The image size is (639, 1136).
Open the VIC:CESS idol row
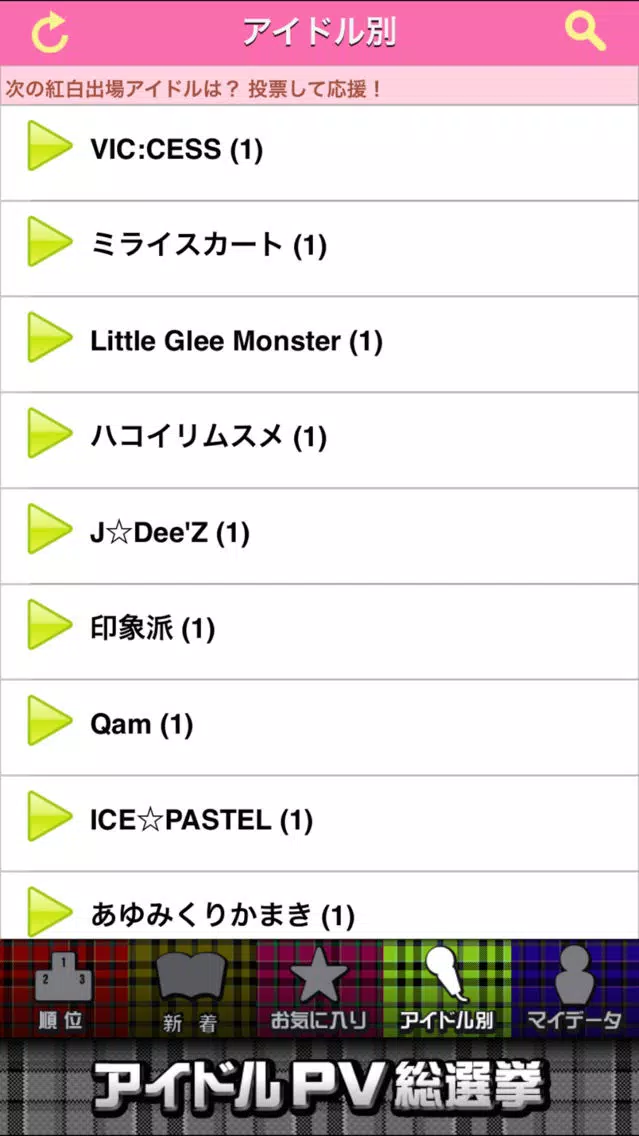[320, 152]
